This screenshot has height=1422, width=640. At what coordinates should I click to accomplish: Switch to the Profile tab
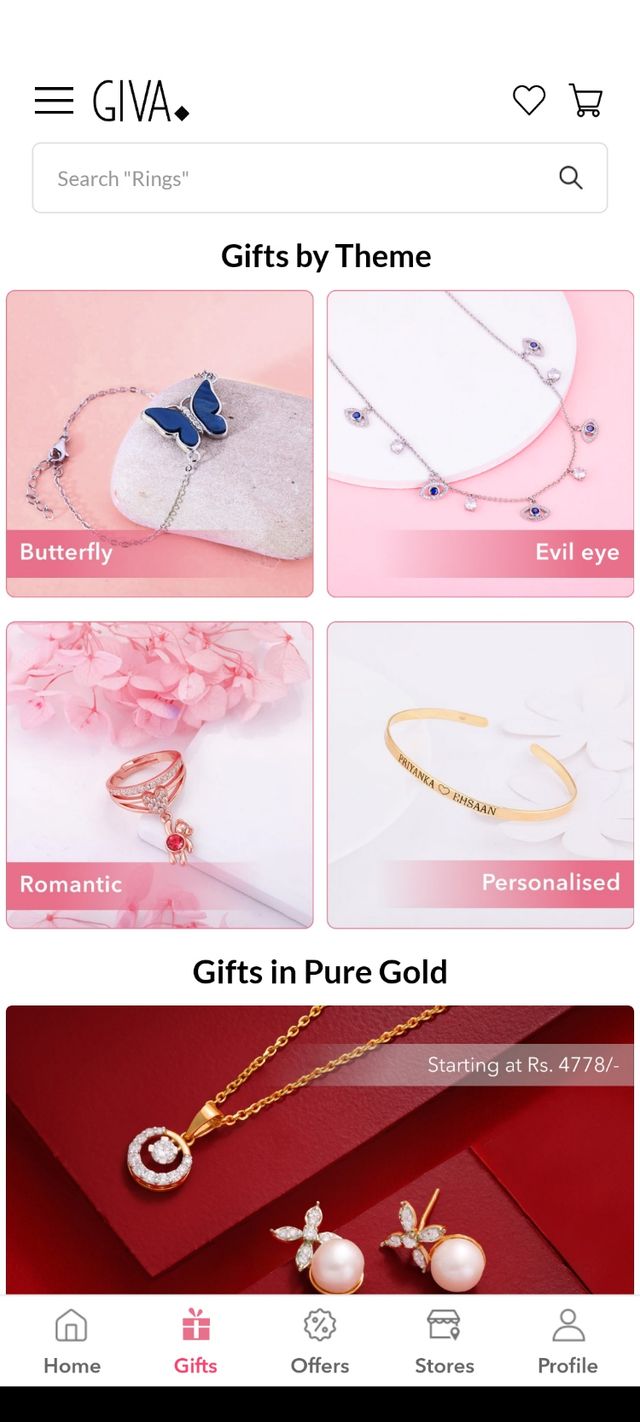(x=568, y=1342)
